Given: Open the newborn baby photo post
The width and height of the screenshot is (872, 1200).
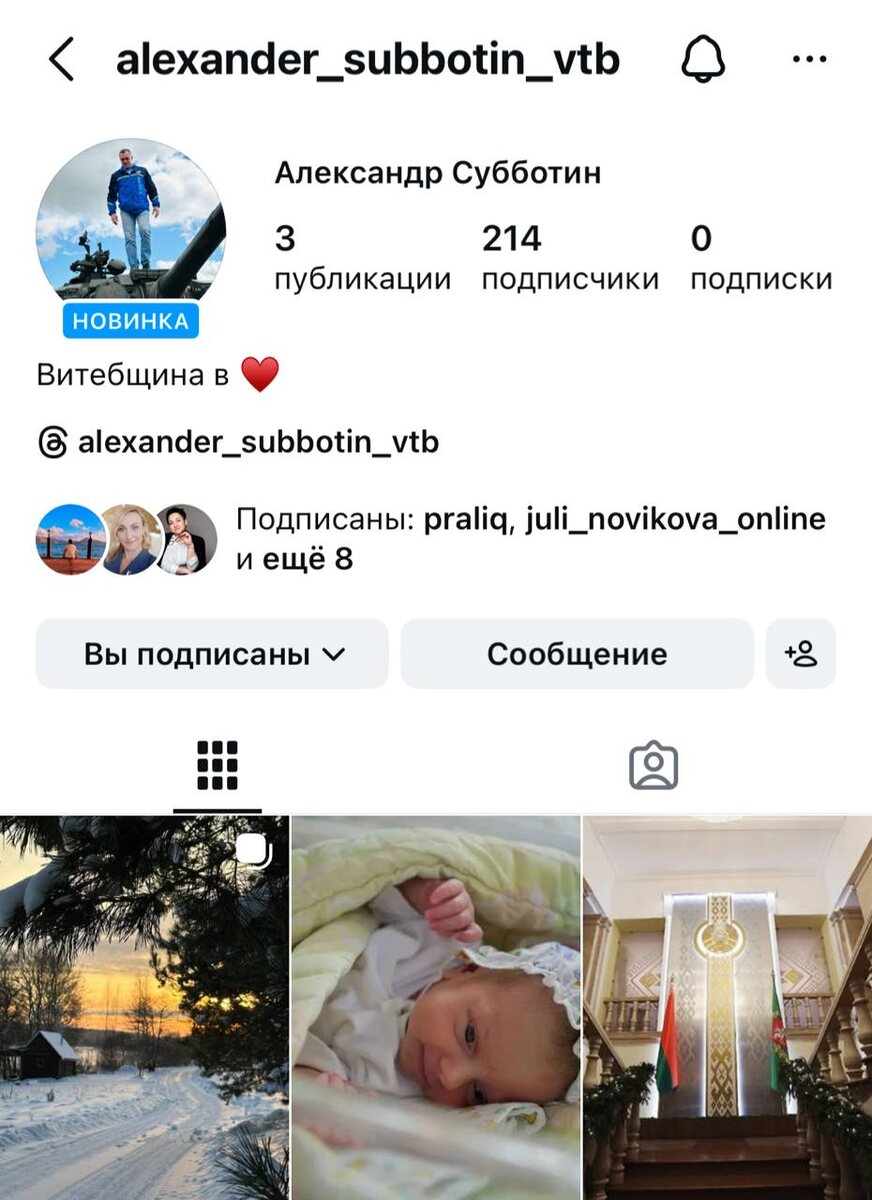Looking at the screenshot, I should point(436,1007).
